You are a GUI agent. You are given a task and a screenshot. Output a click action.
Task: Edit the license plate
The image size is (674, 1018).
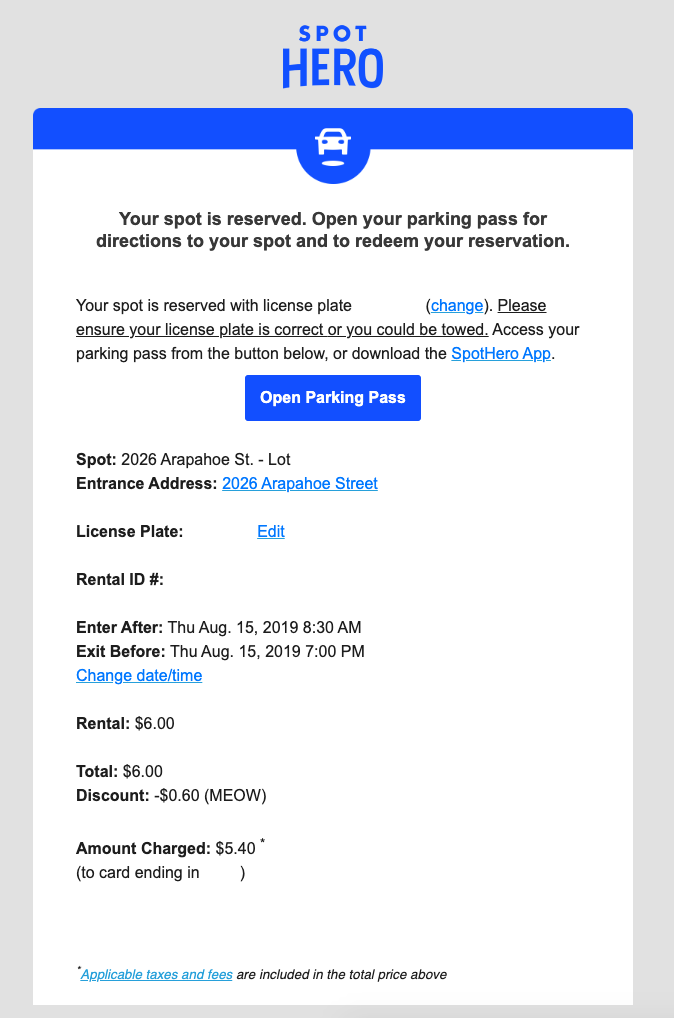click(271, 532)
